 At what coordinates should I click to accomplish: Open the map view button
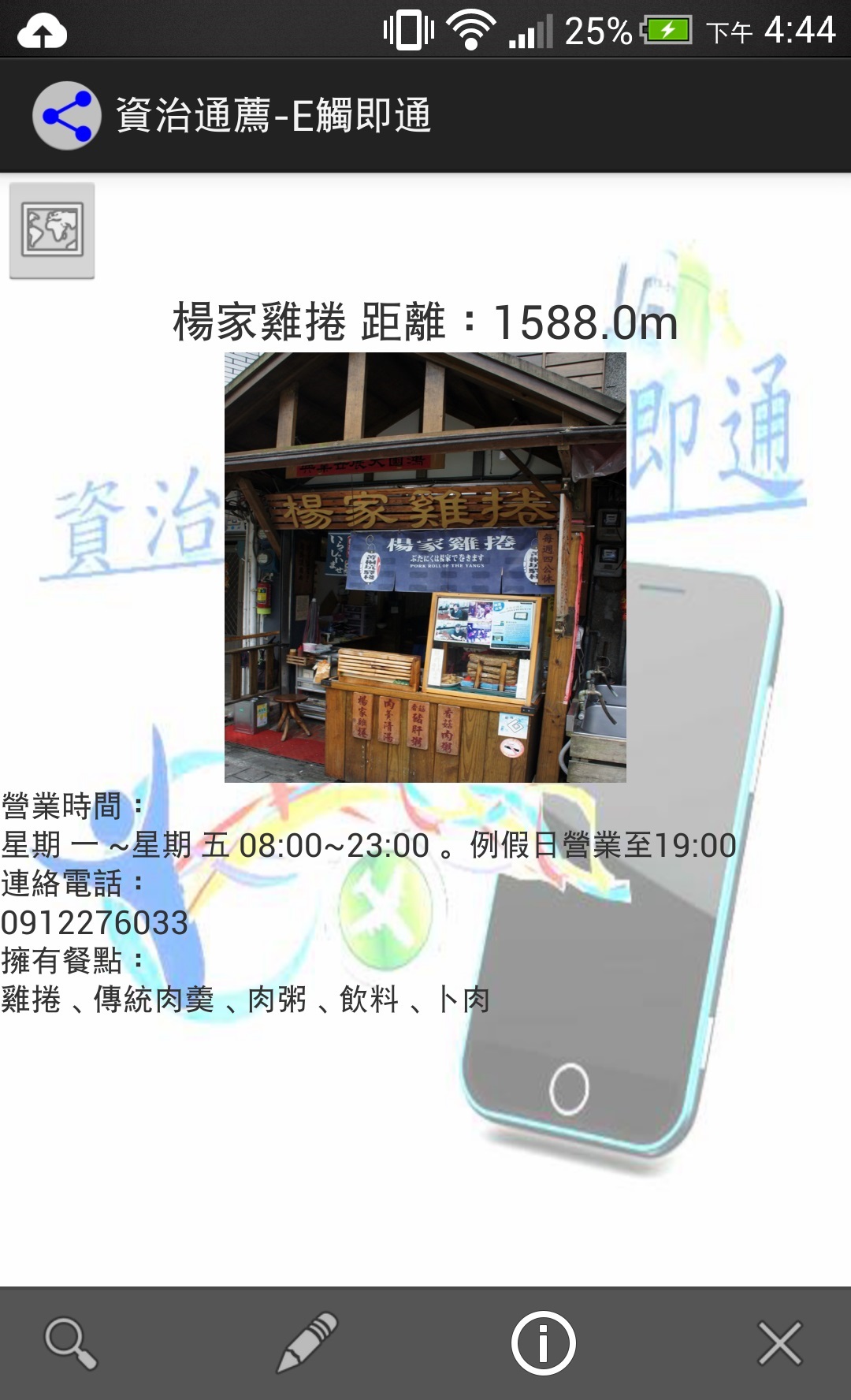pos(52,230)
